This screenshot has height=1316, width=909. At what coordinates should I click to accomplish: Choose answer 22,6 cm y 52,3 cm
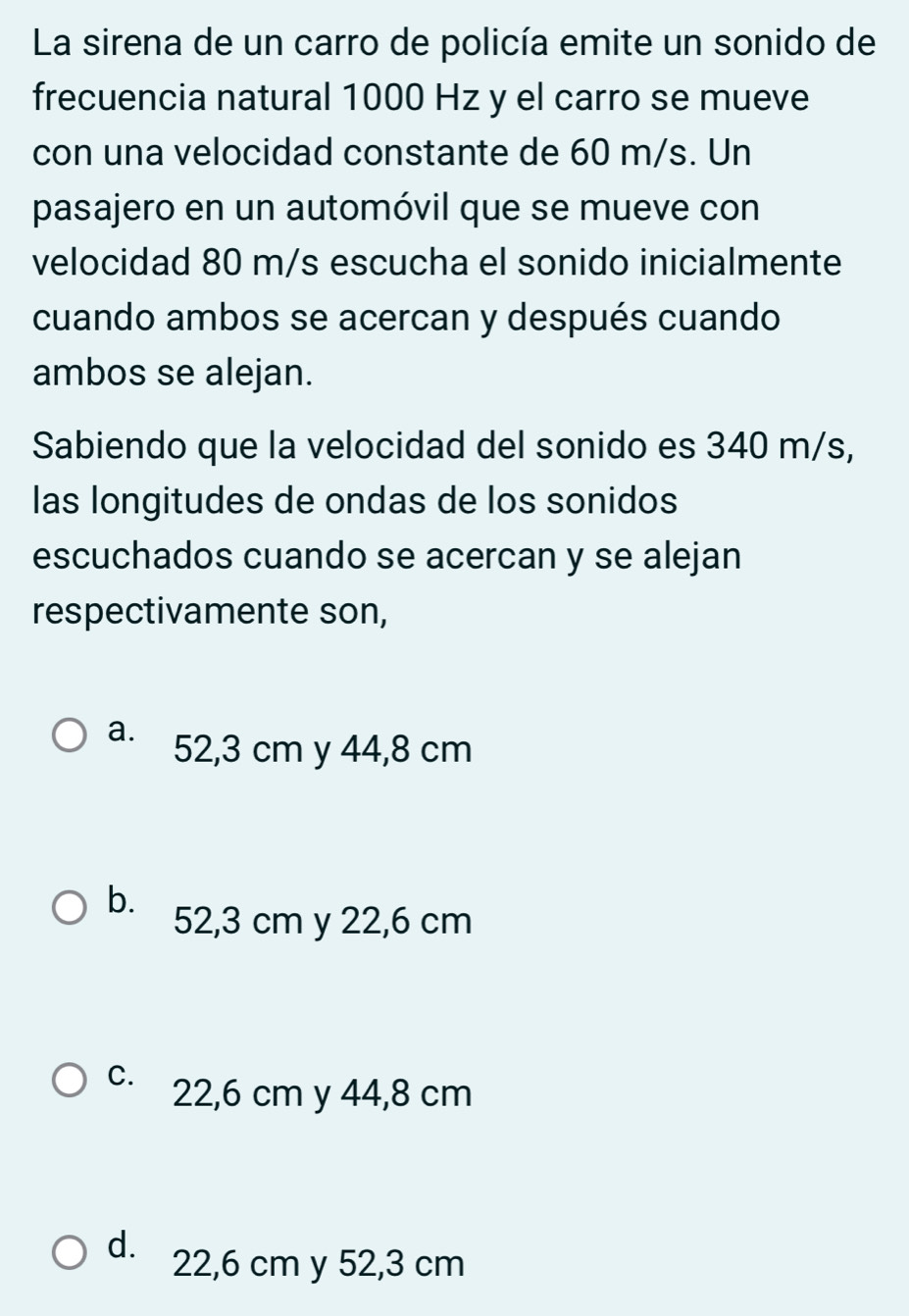(322, 1264)
